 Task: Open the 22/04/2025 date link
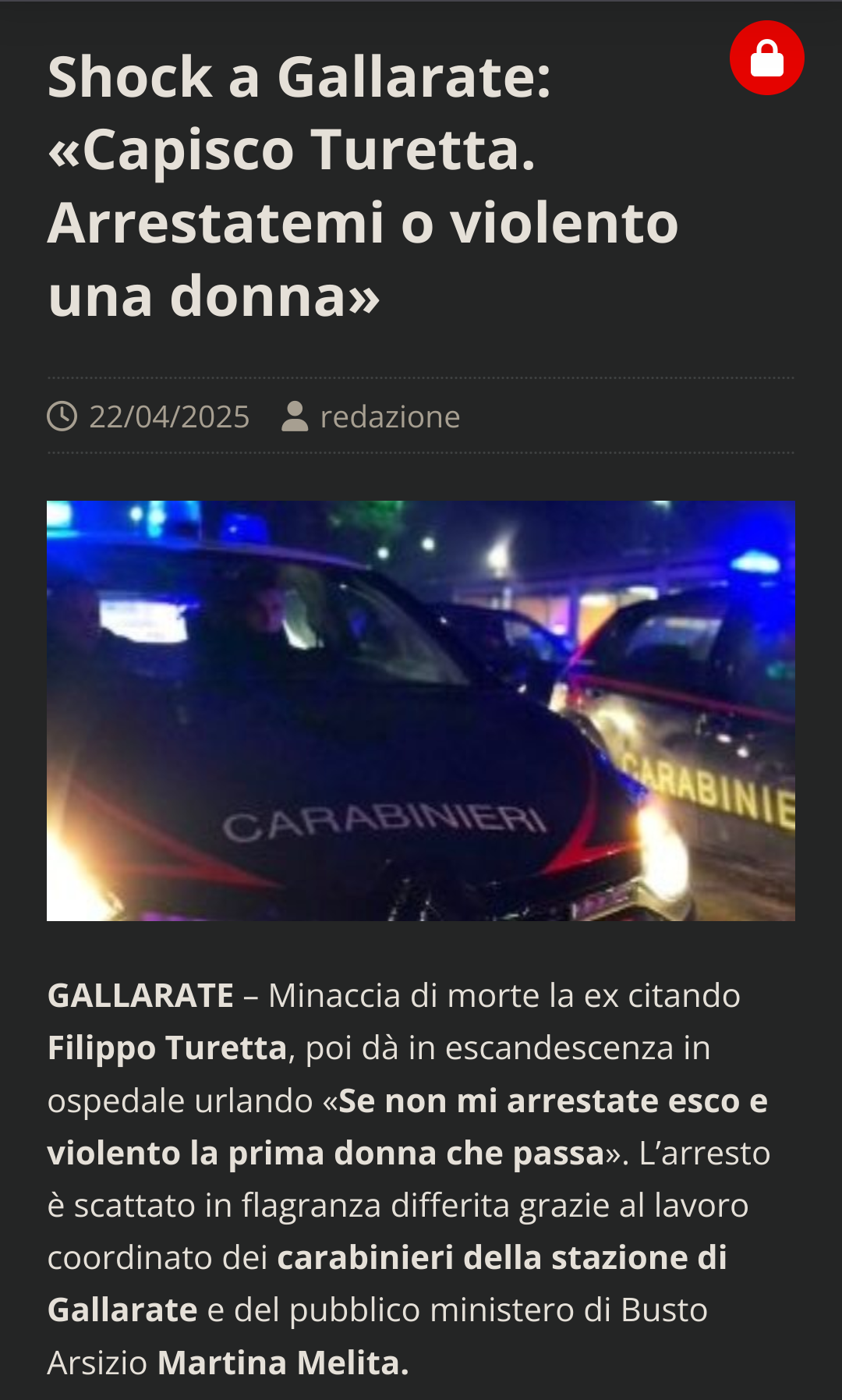click(169, 416)
